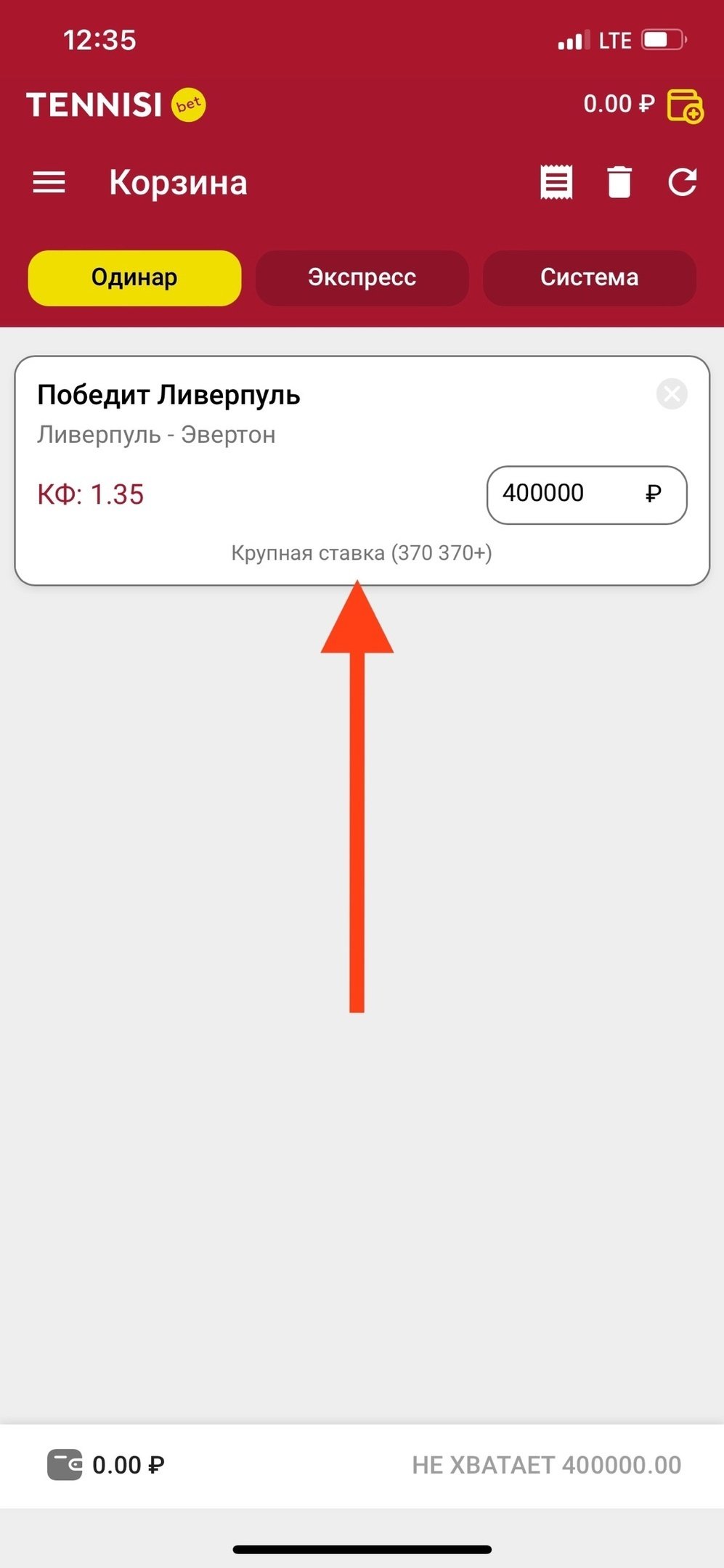The height and width of the screenshot is (1568, 724).
Task: Open the bet history receipt icon
Action: pyautogui.click(x=556, y=182)
